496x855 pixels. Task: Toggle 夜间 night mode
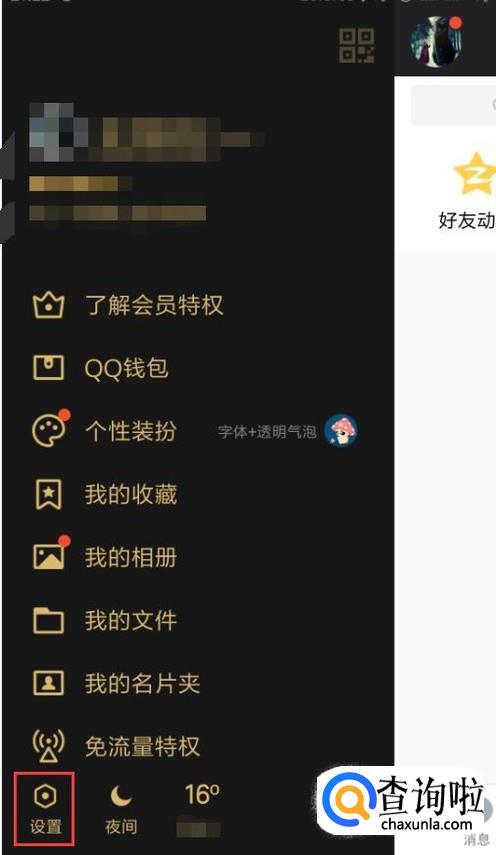click(x=120, y=810)
